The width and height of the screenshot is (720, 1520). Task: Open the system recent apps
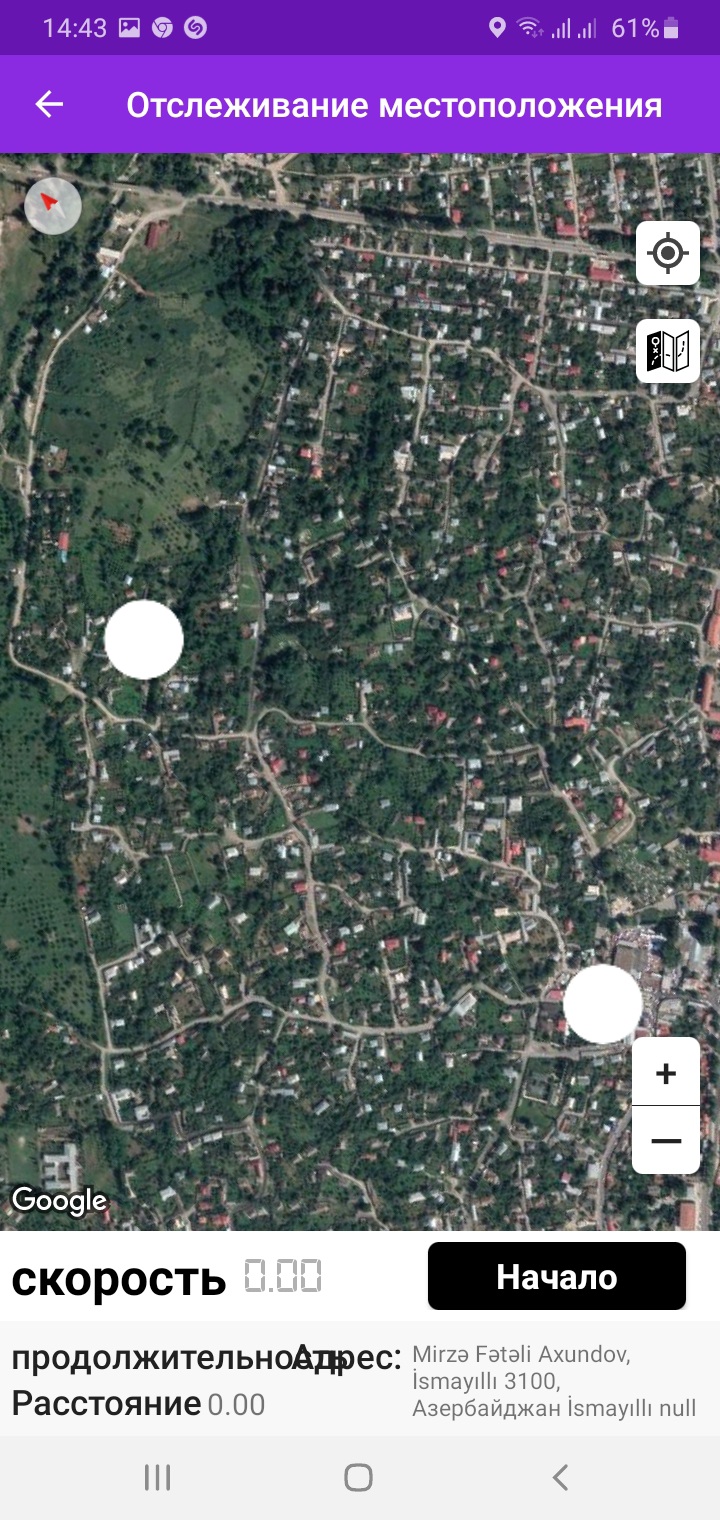158,1477
